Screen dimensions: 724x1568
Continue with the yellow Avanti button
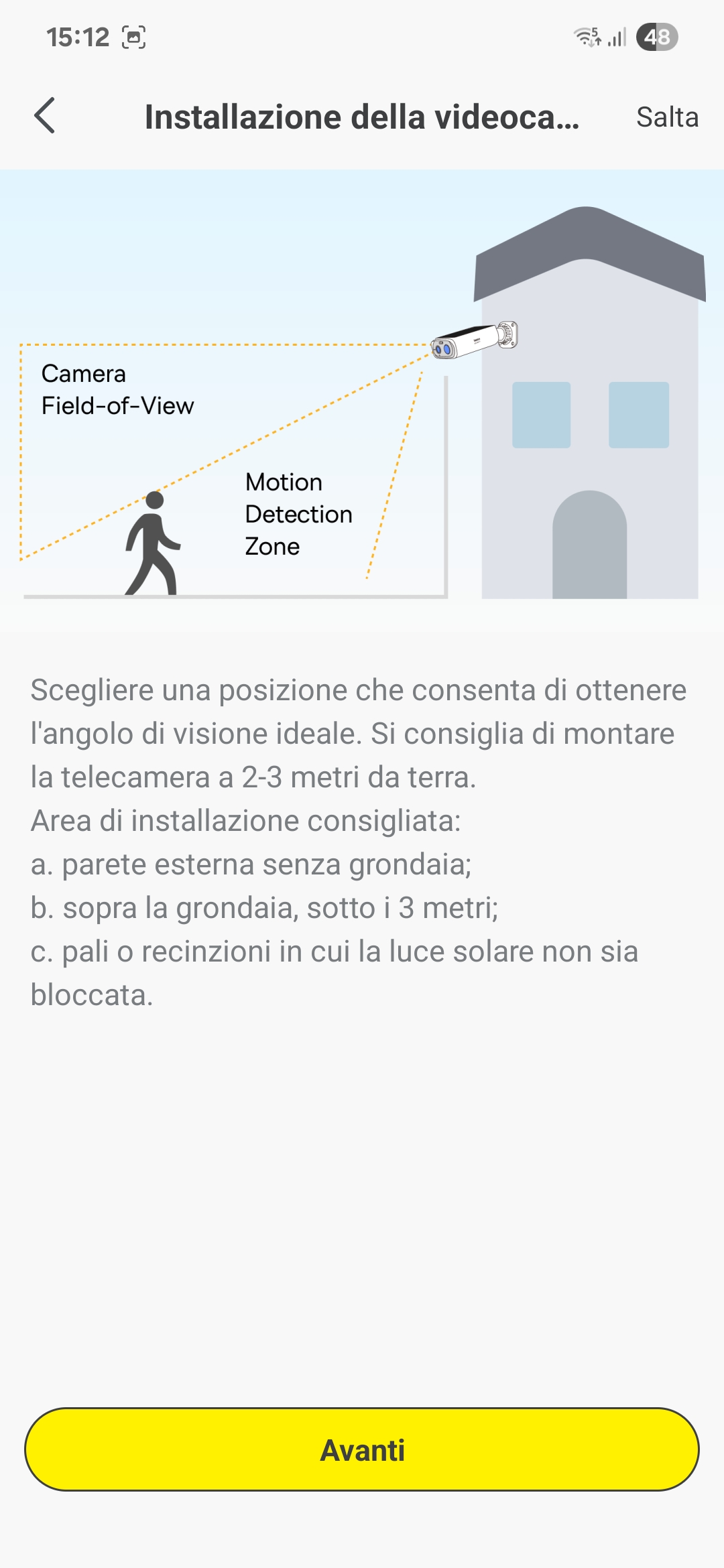coord(362,1449)
